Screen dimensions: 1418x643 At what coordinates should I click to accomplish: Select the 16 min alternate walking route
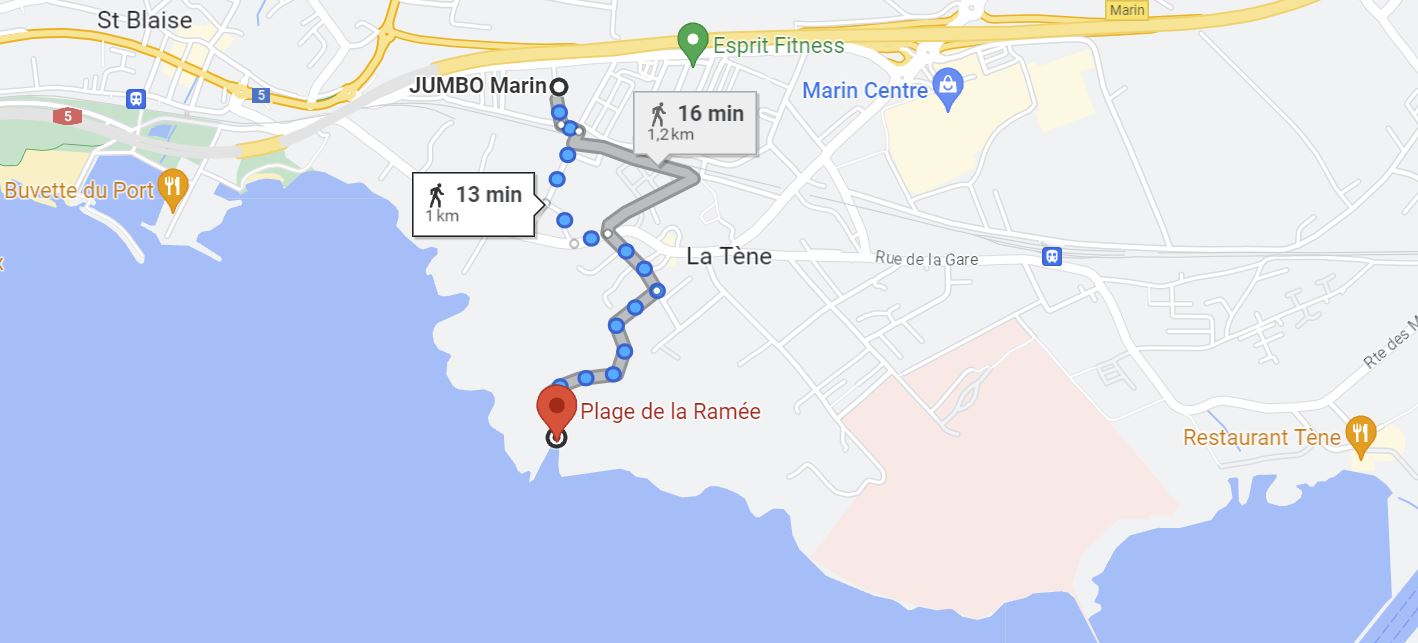pyautogui.click(x=694, y=122)
